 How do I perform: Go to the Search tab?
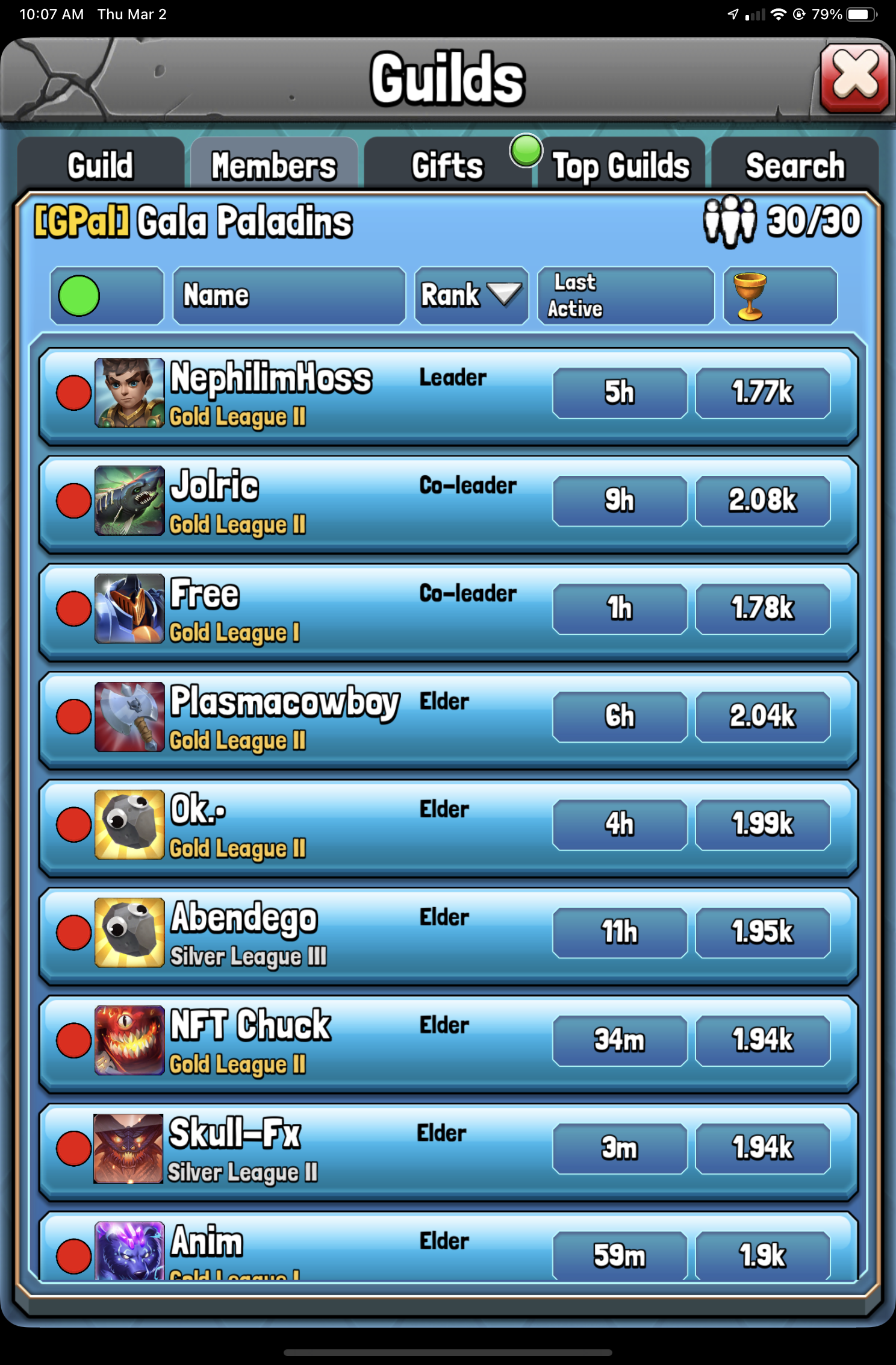pos(795,165)
